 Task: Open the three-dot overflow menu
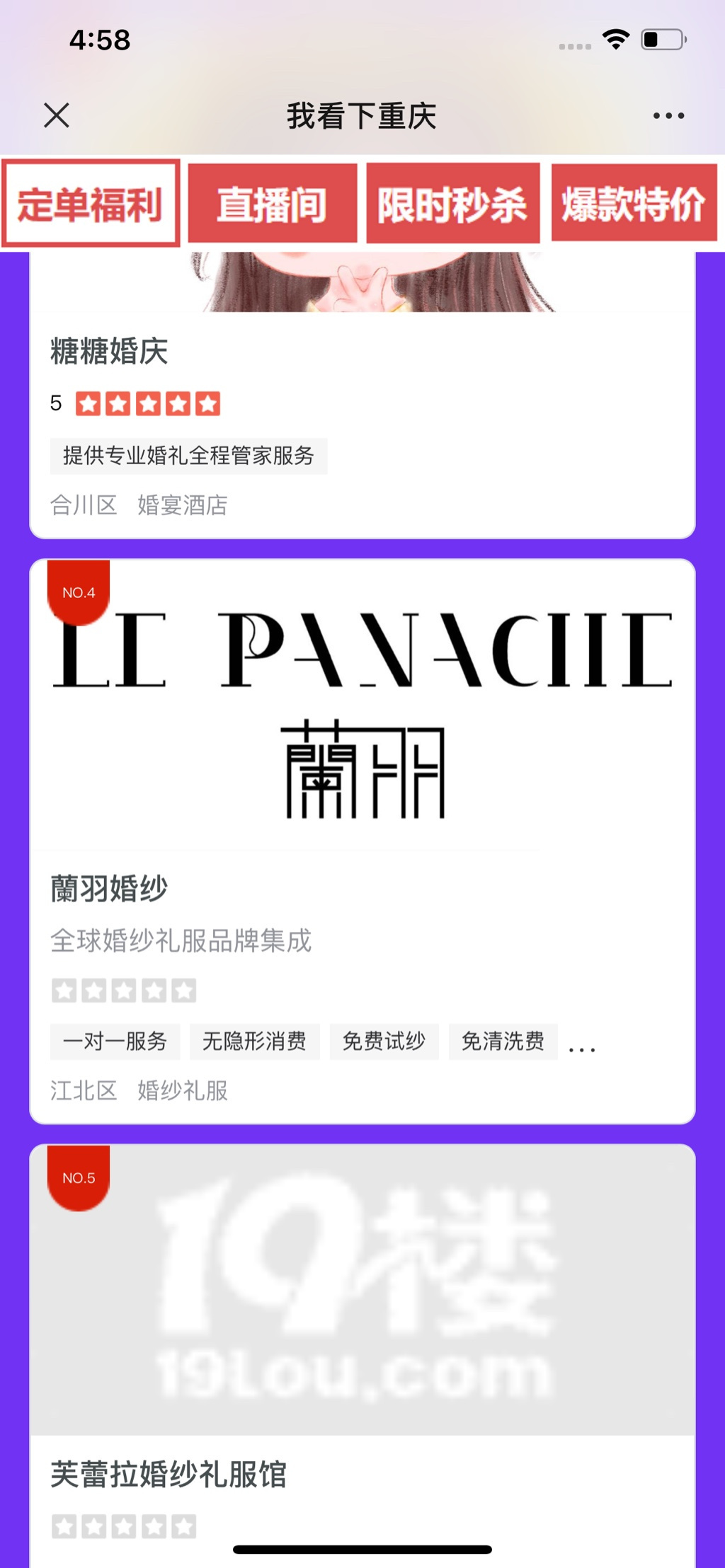tap(668, 115)
